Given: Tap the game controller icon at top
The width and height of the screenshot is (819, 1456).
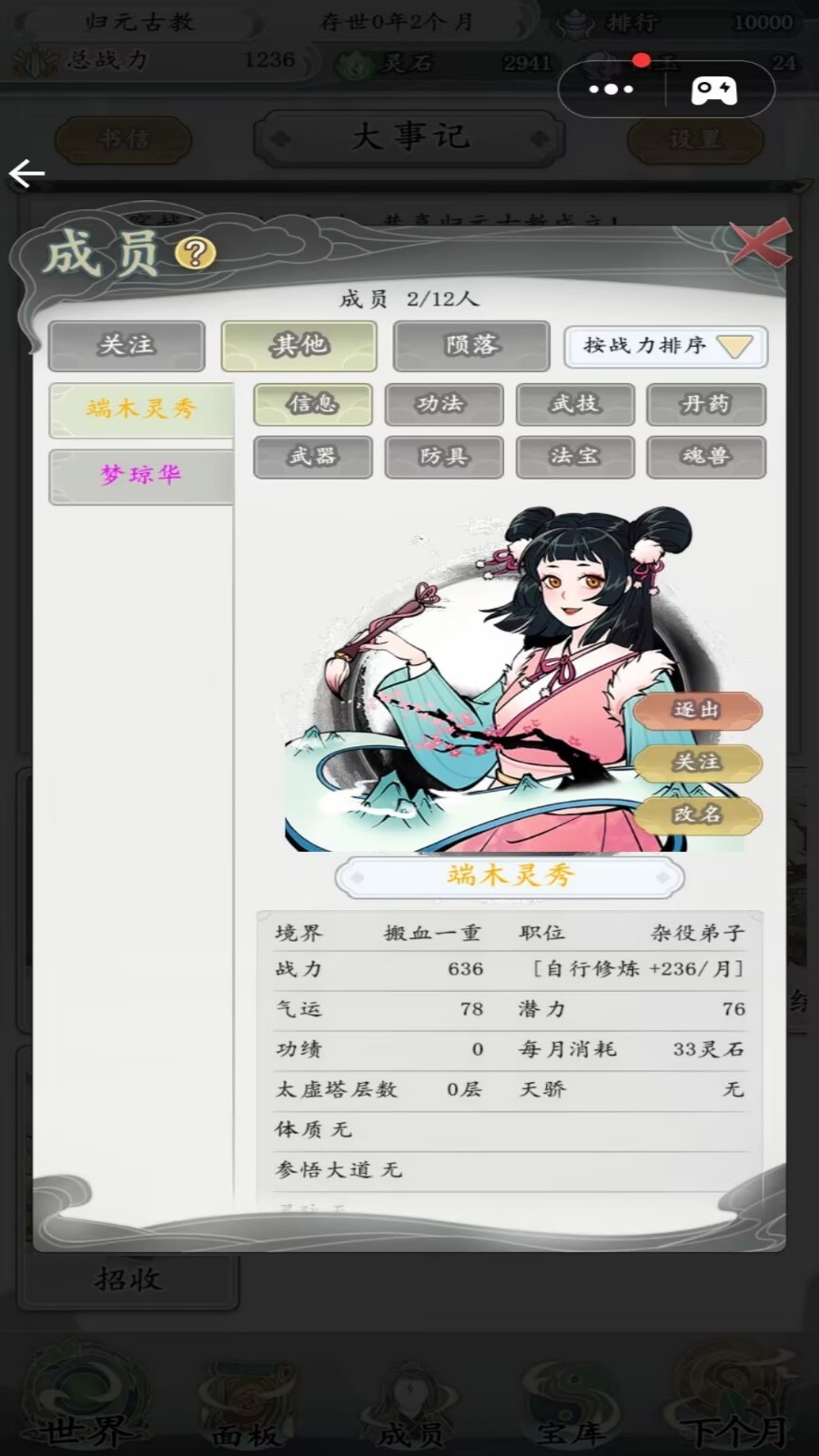Looking at the screenshot, I should [x=714, y=89].
